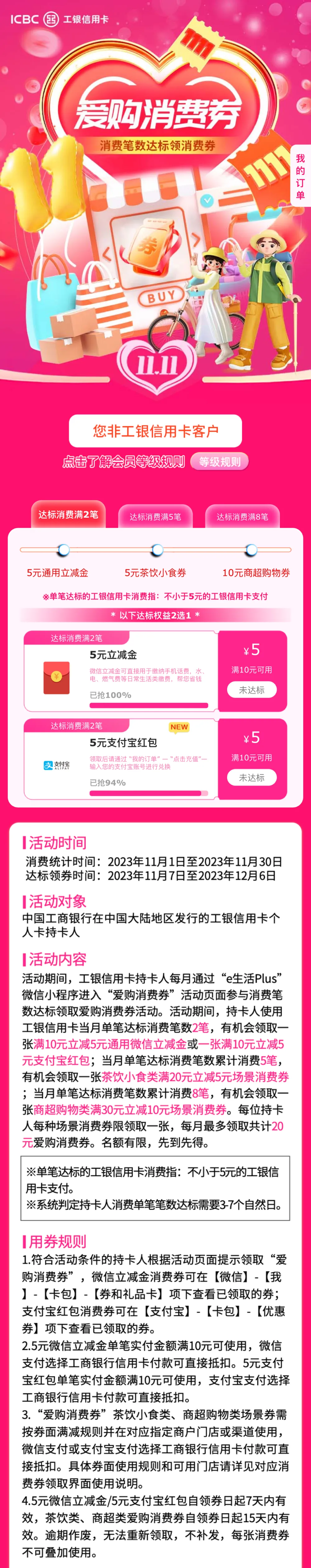Switch to the 达标消费满5笔 tab
311x1568 pixels.
click(x=155, y=516)
